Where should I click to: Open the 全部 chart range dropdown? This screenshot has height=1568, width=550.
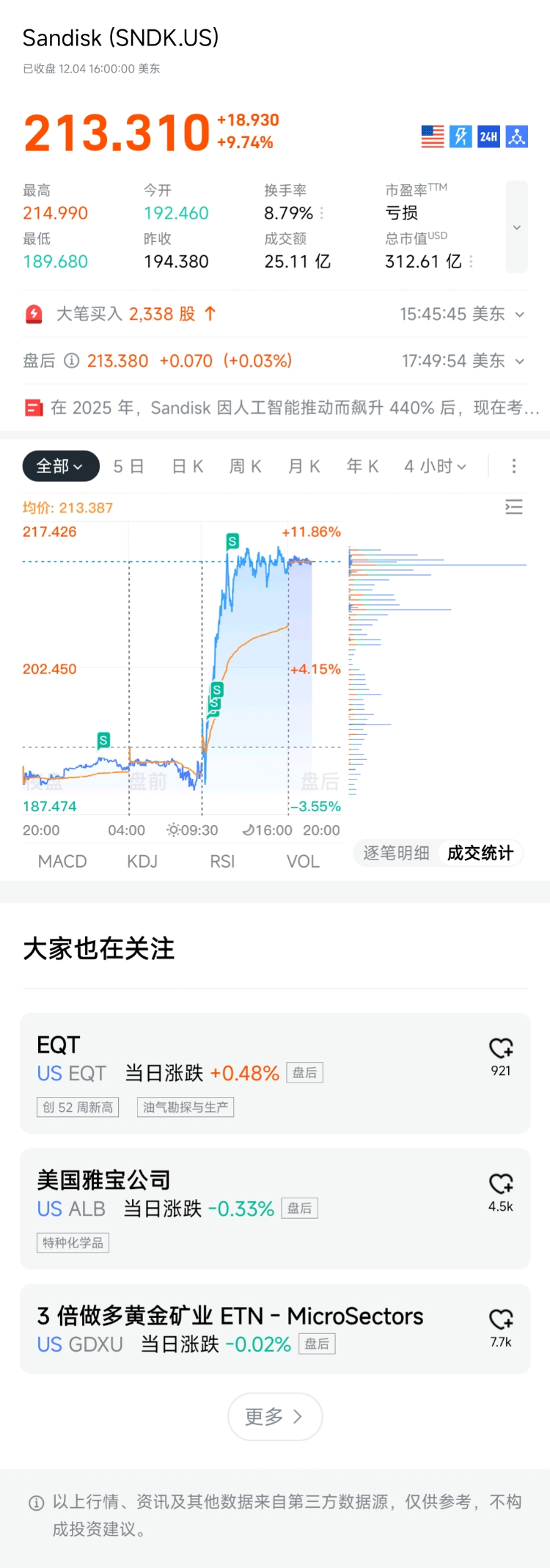pos(61,466)
